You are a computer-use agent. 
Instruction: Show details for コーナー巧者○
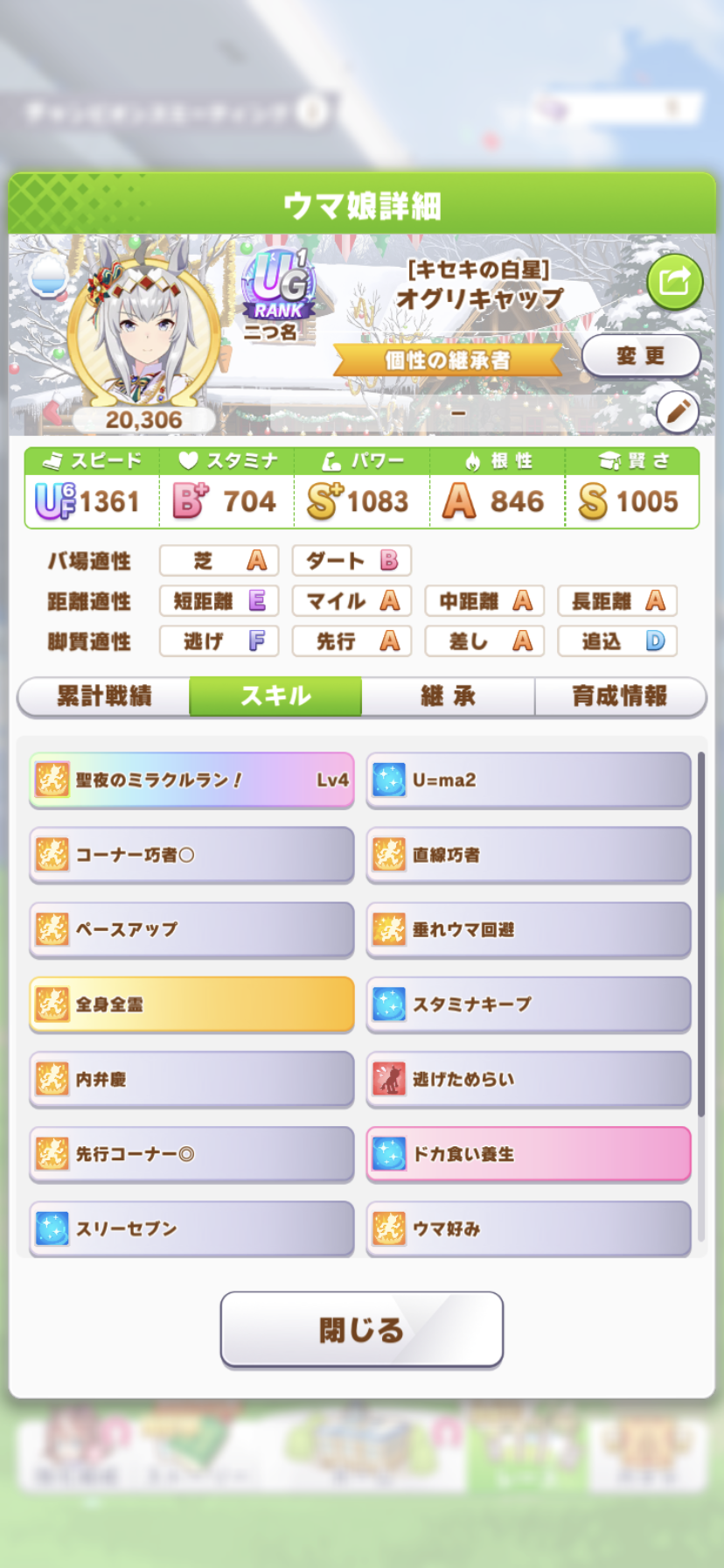coord(191,855)
